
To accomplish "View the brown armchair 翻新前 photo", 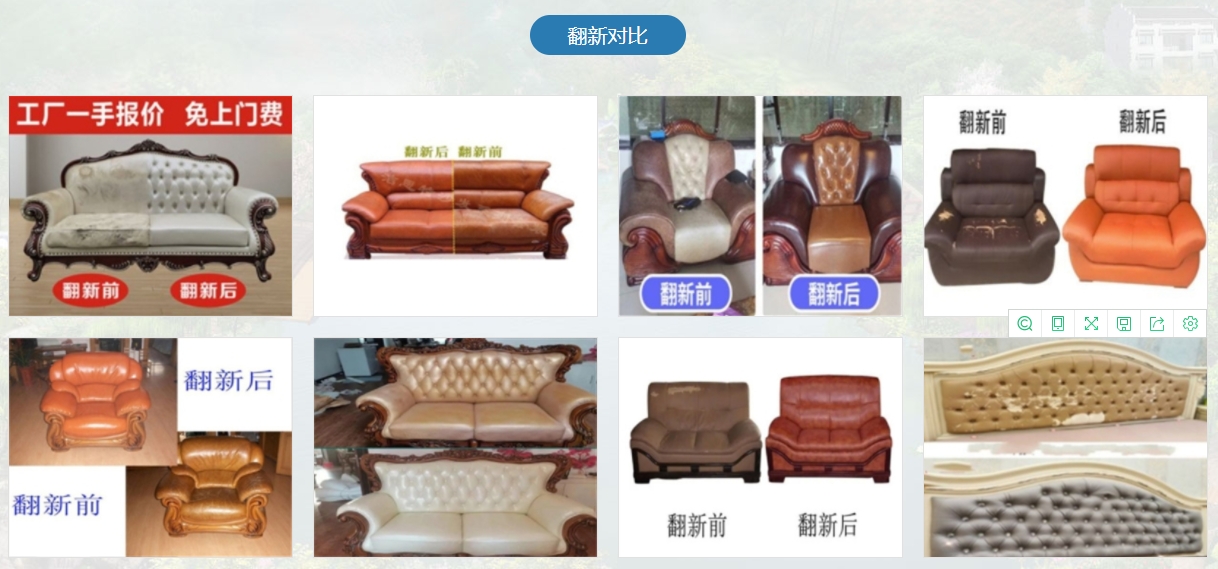I will (x=687, y=206).
